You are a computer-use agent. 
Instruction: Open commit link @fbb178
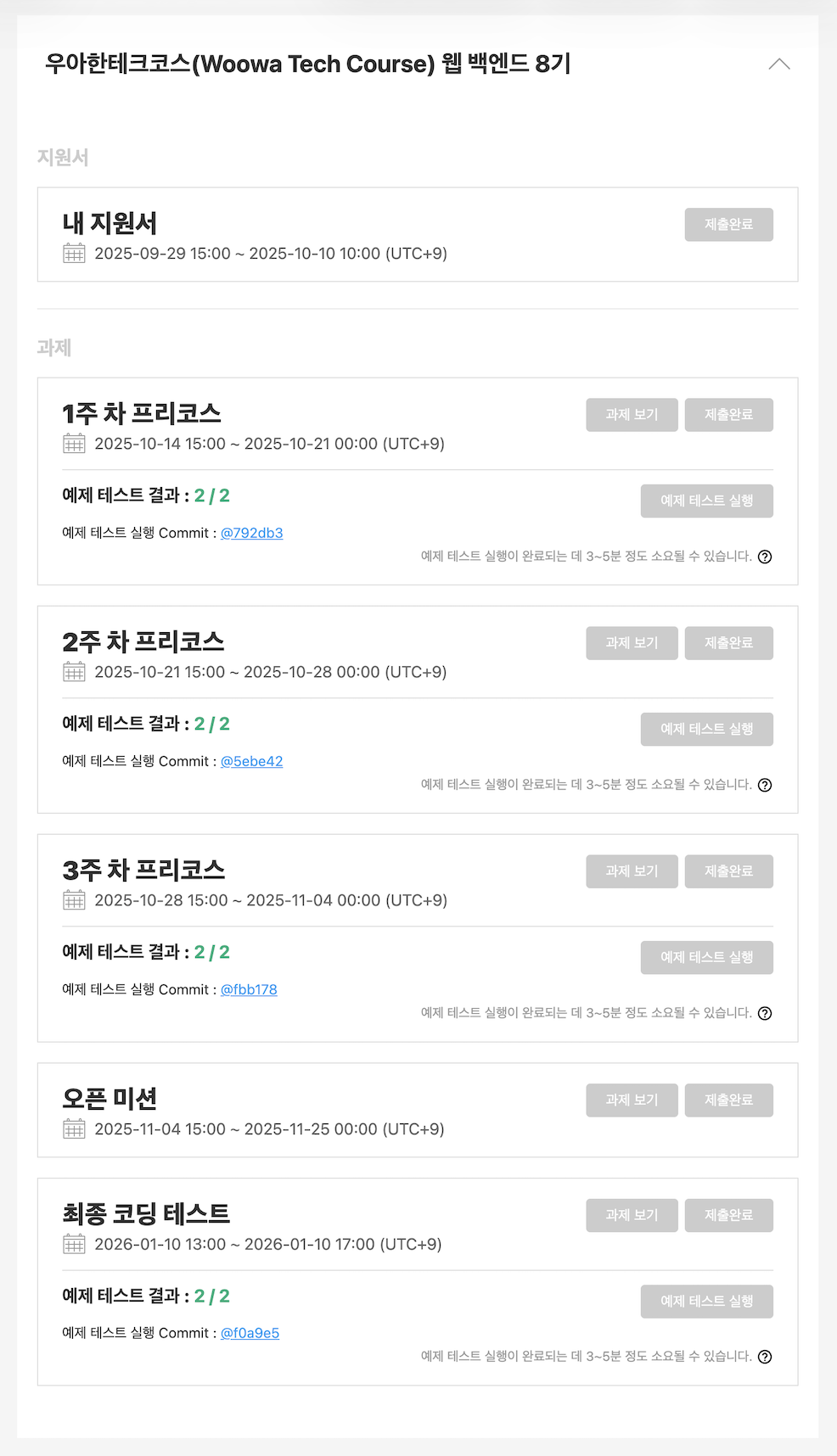coord(249,989)
